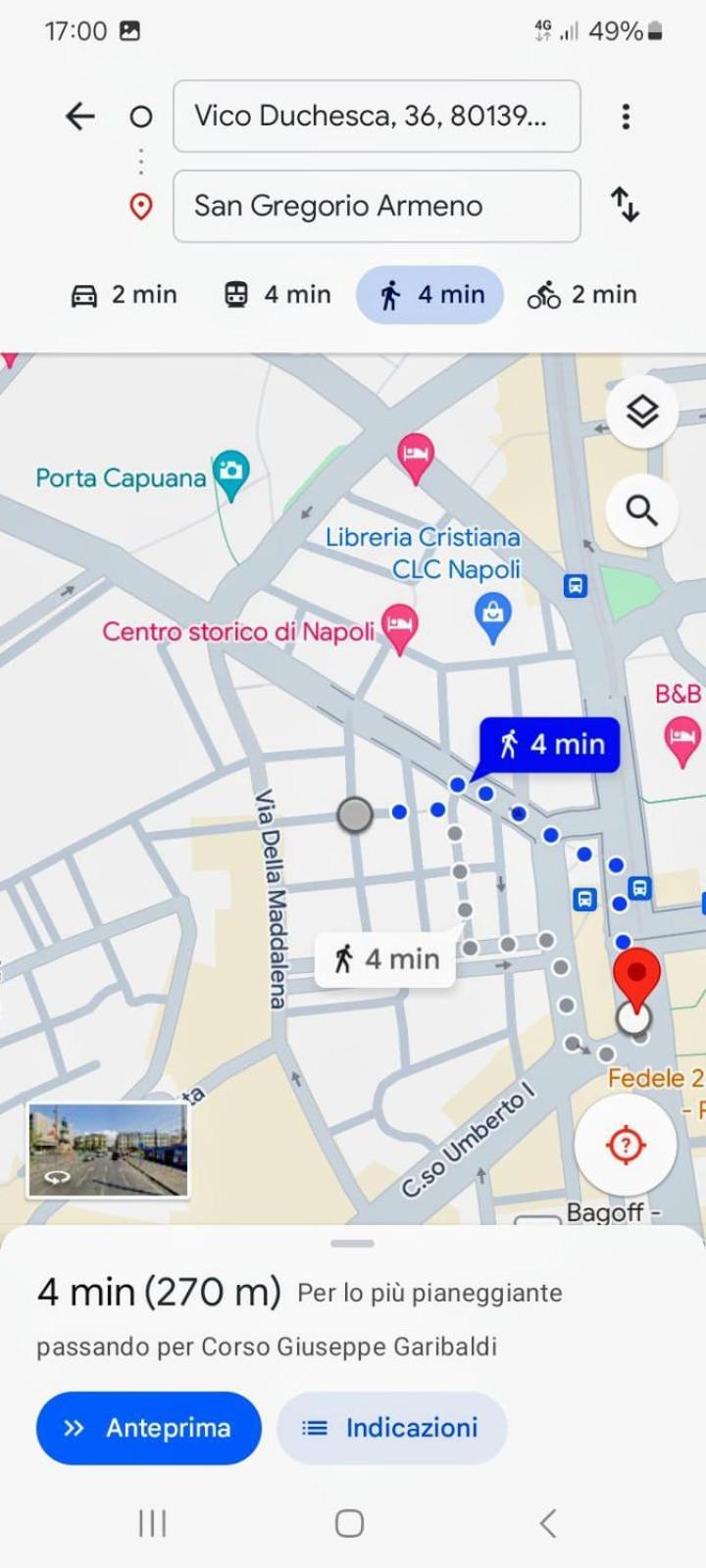Go back from directions screen
This screenshot has width=706, height=1568.
pos(80,117)
